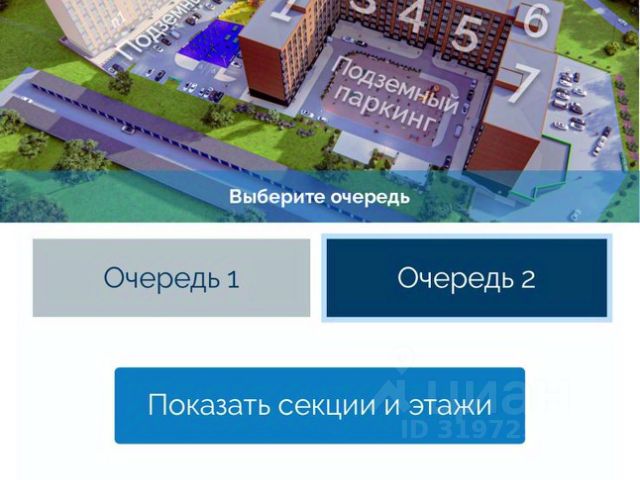Tap Показать секции и этажи button
The image size is (640, 480).
click(319, 405)
